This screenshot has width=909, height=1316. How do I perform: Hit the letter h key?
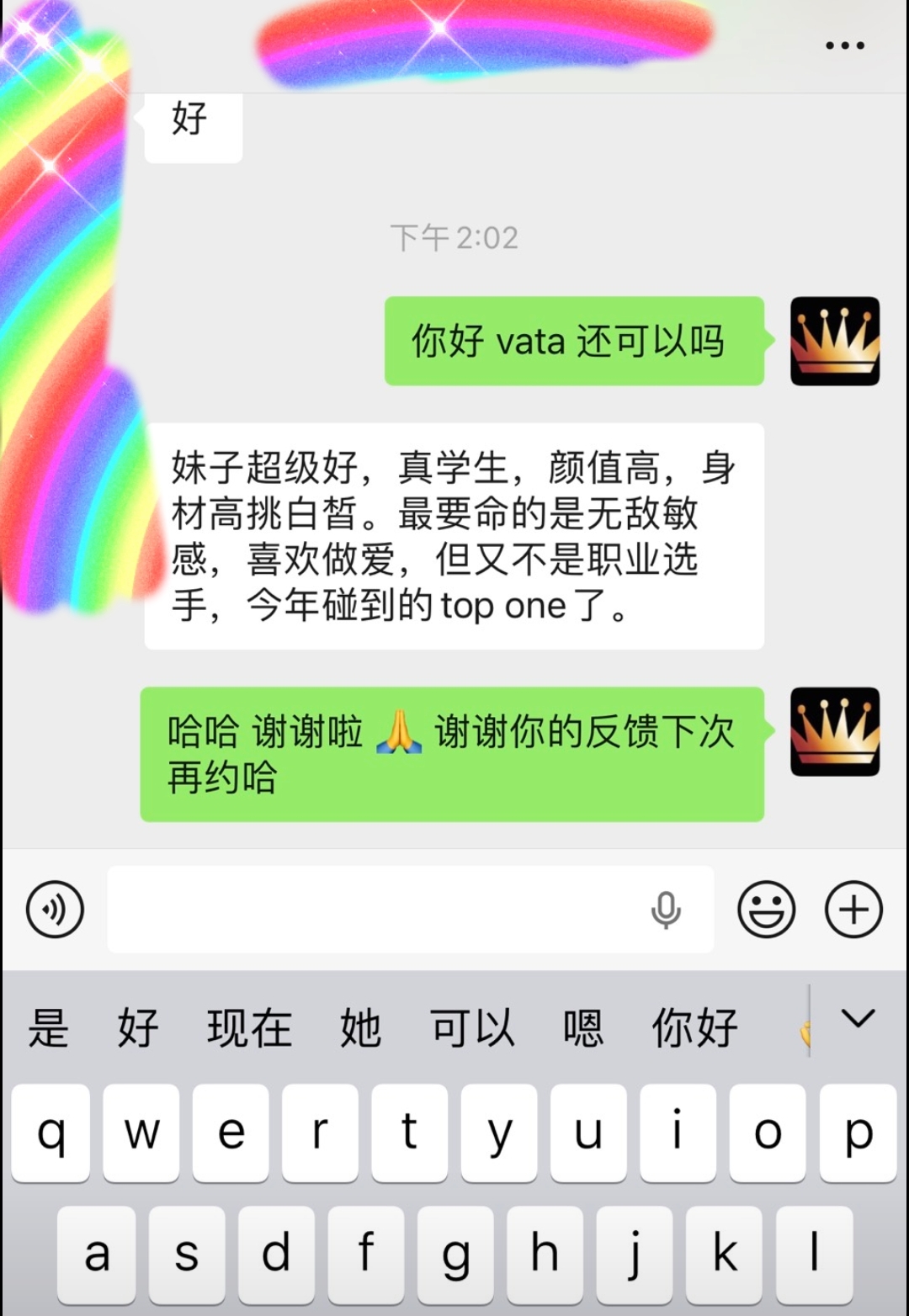(544, 1254)
